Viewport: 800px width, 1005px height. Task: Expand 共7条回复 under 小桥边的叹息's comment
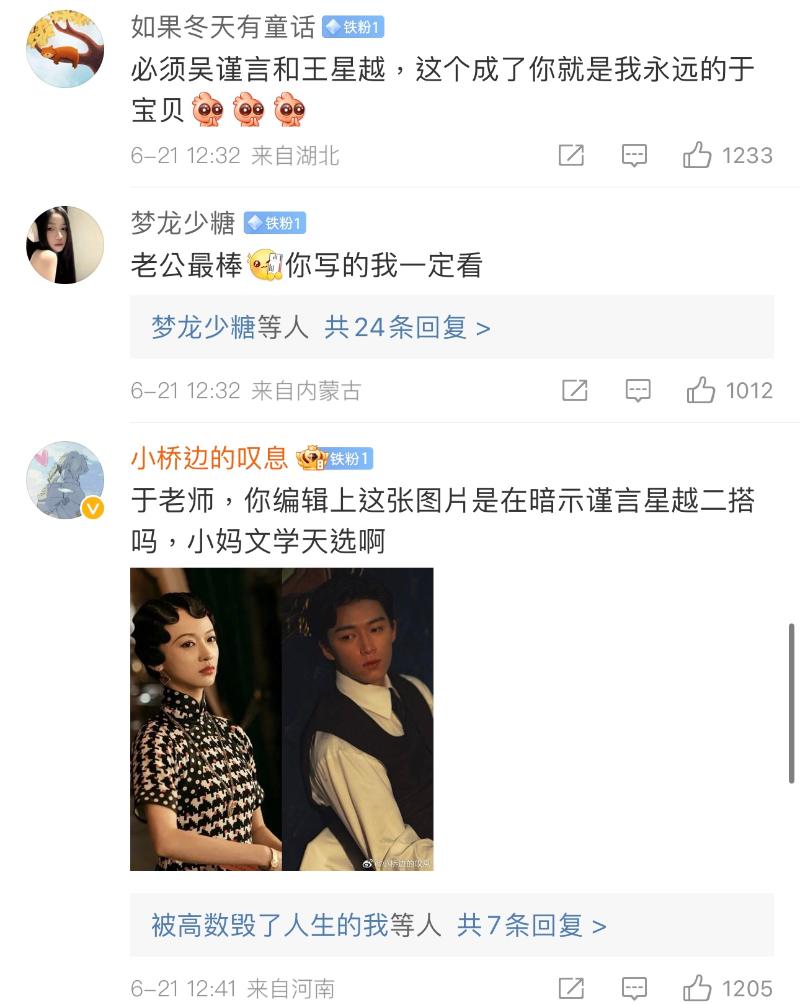531,925
